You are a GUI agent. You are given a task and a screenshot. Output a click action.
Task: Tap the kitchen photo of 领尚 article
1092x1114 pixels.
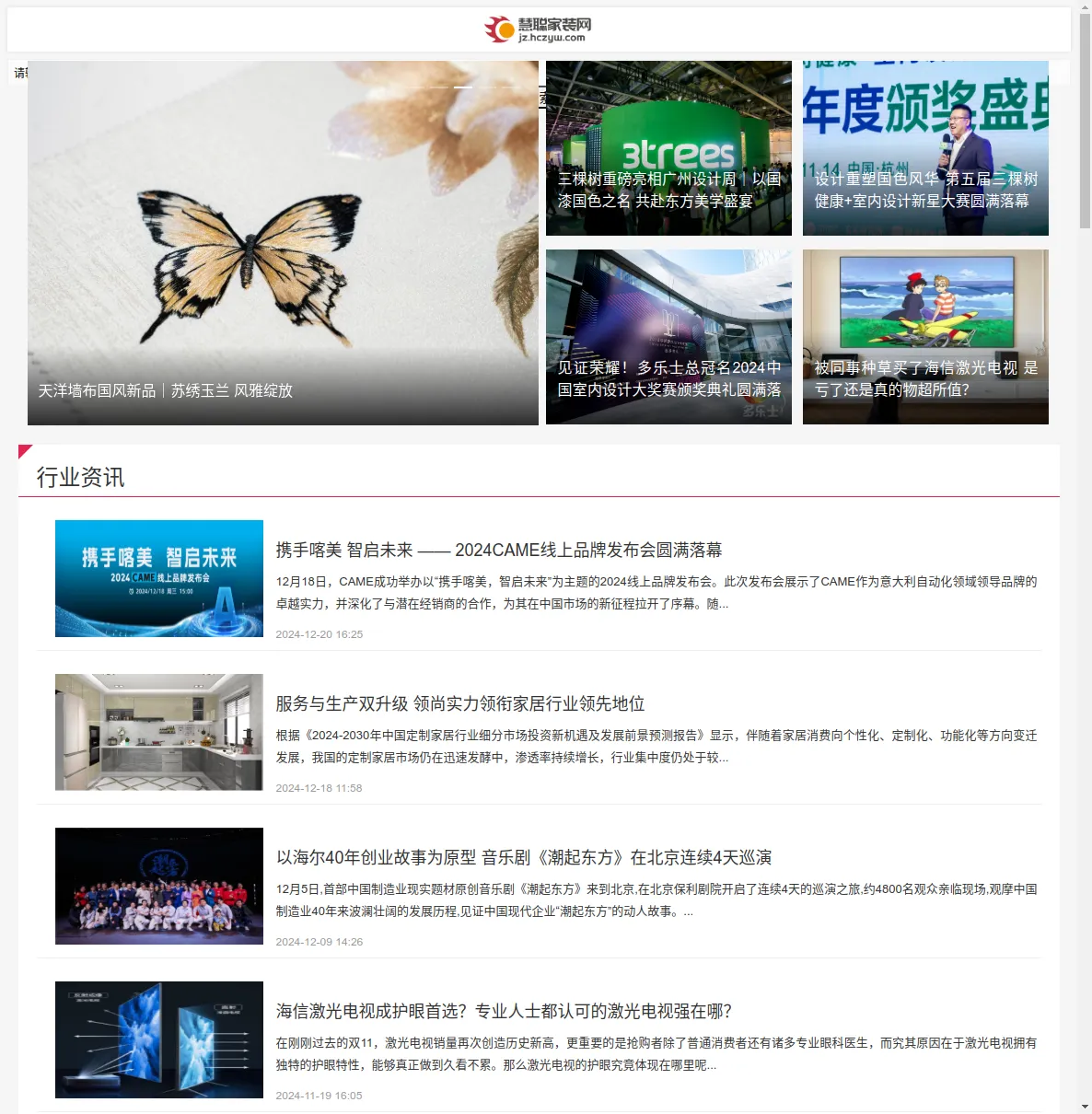[159, 732]
